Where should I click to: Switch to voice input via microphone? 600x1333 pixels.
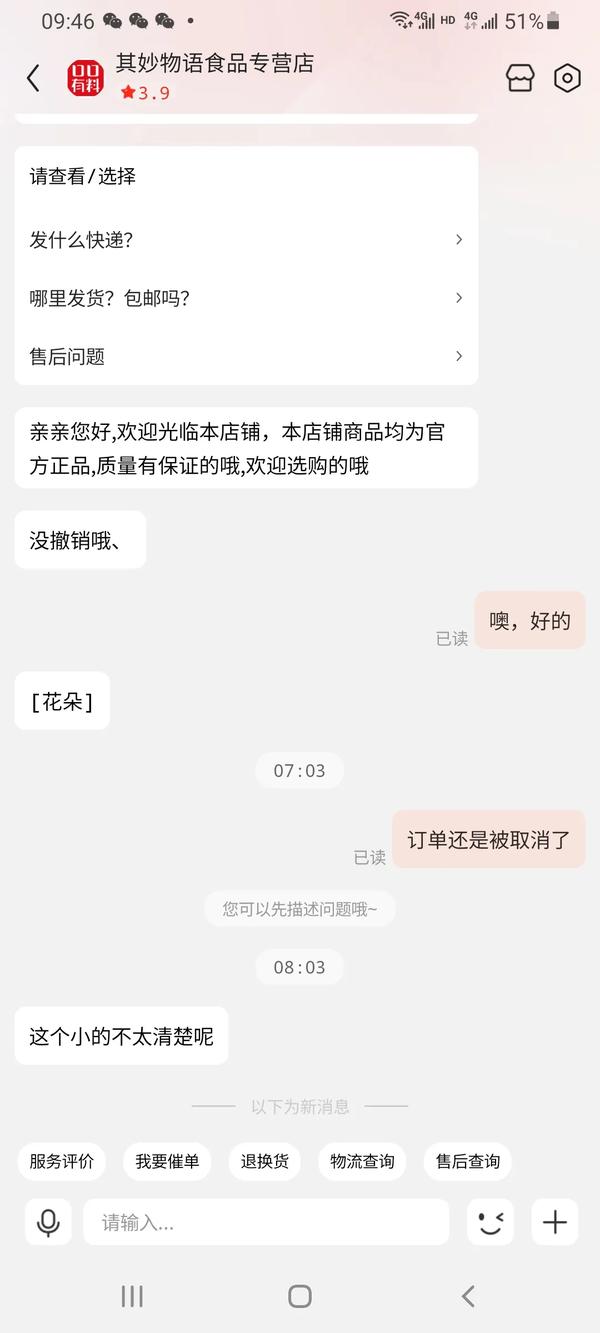click(48, 1222)
